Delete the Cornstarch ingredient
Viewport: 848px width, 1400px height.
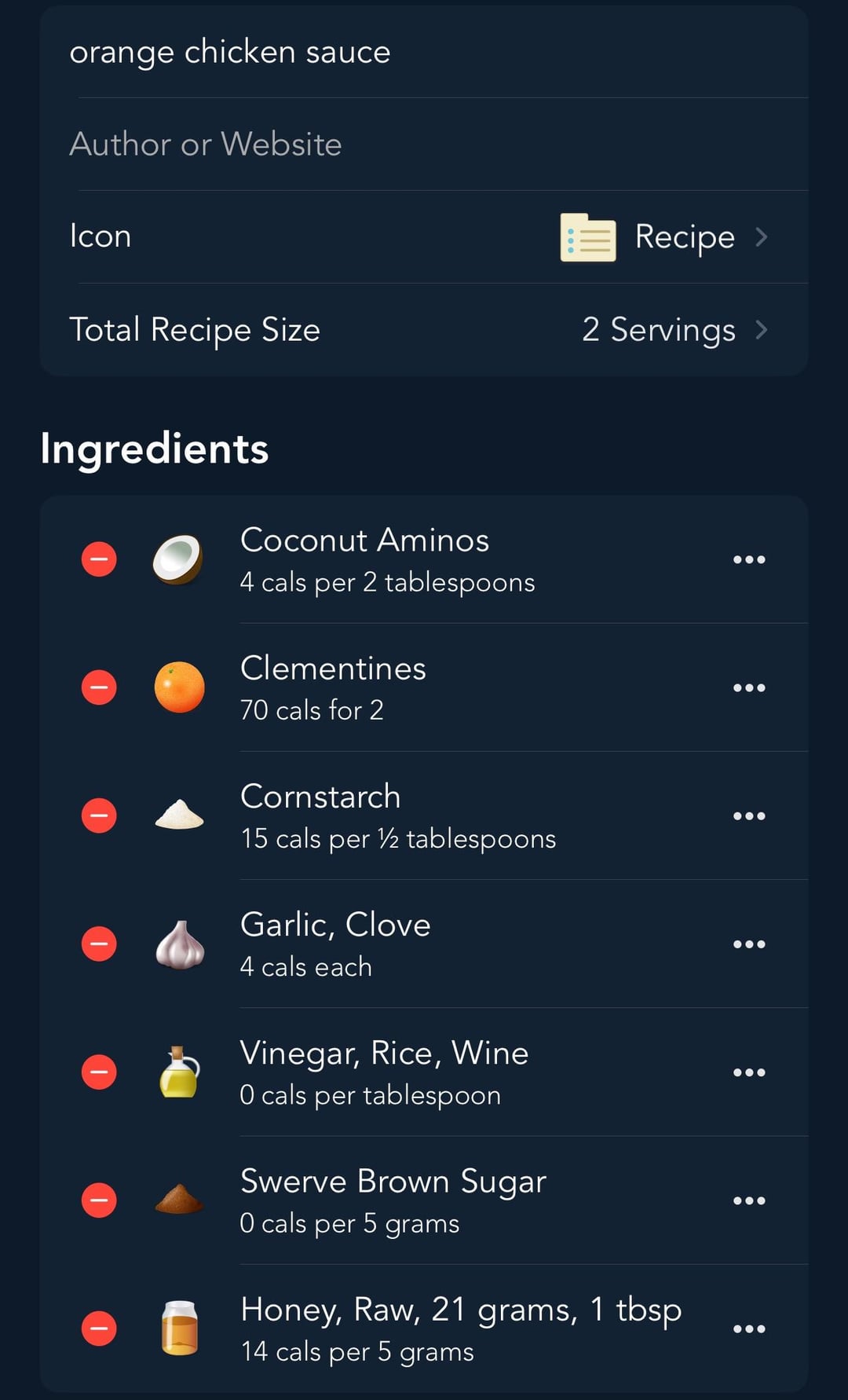pos(99,815)
